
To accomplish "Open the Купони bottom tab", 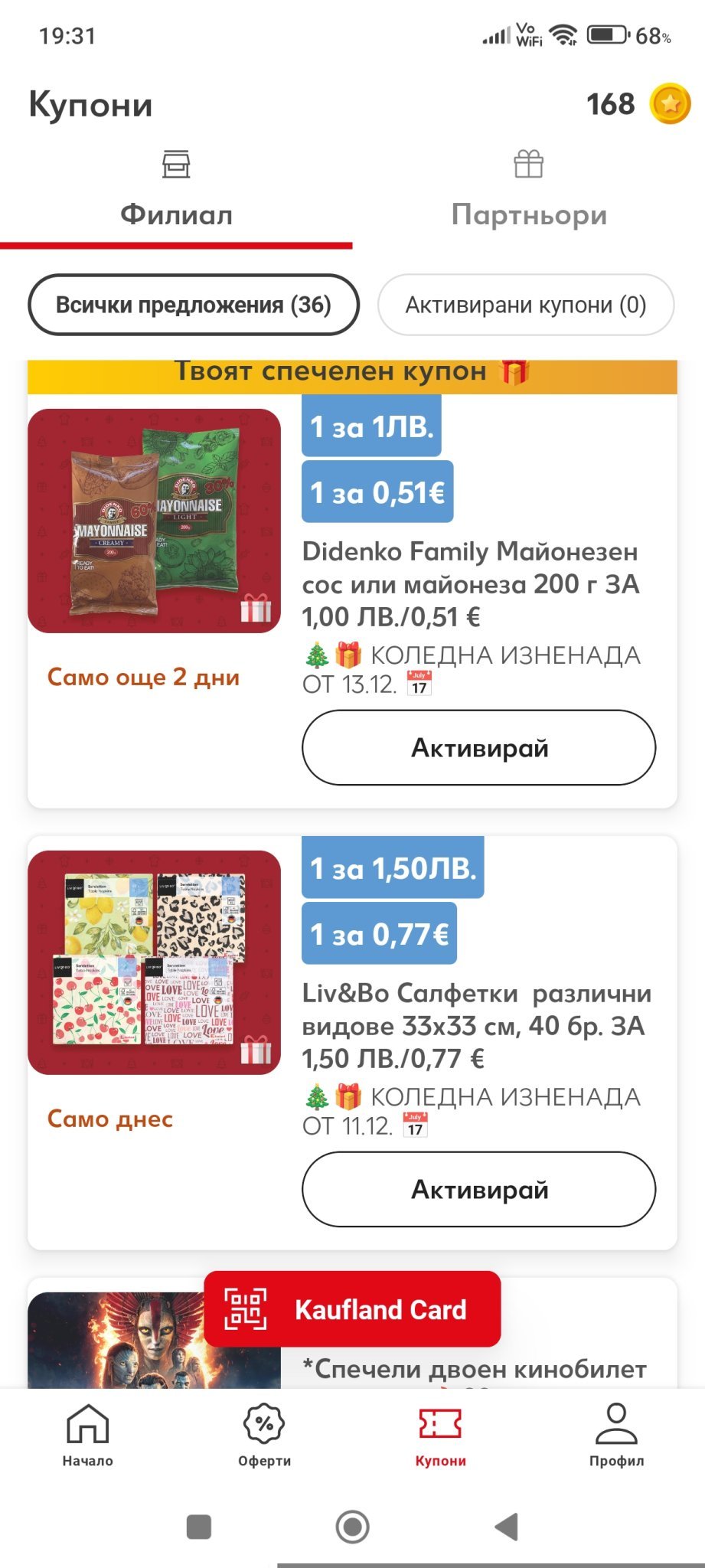I will (440, 1436).
